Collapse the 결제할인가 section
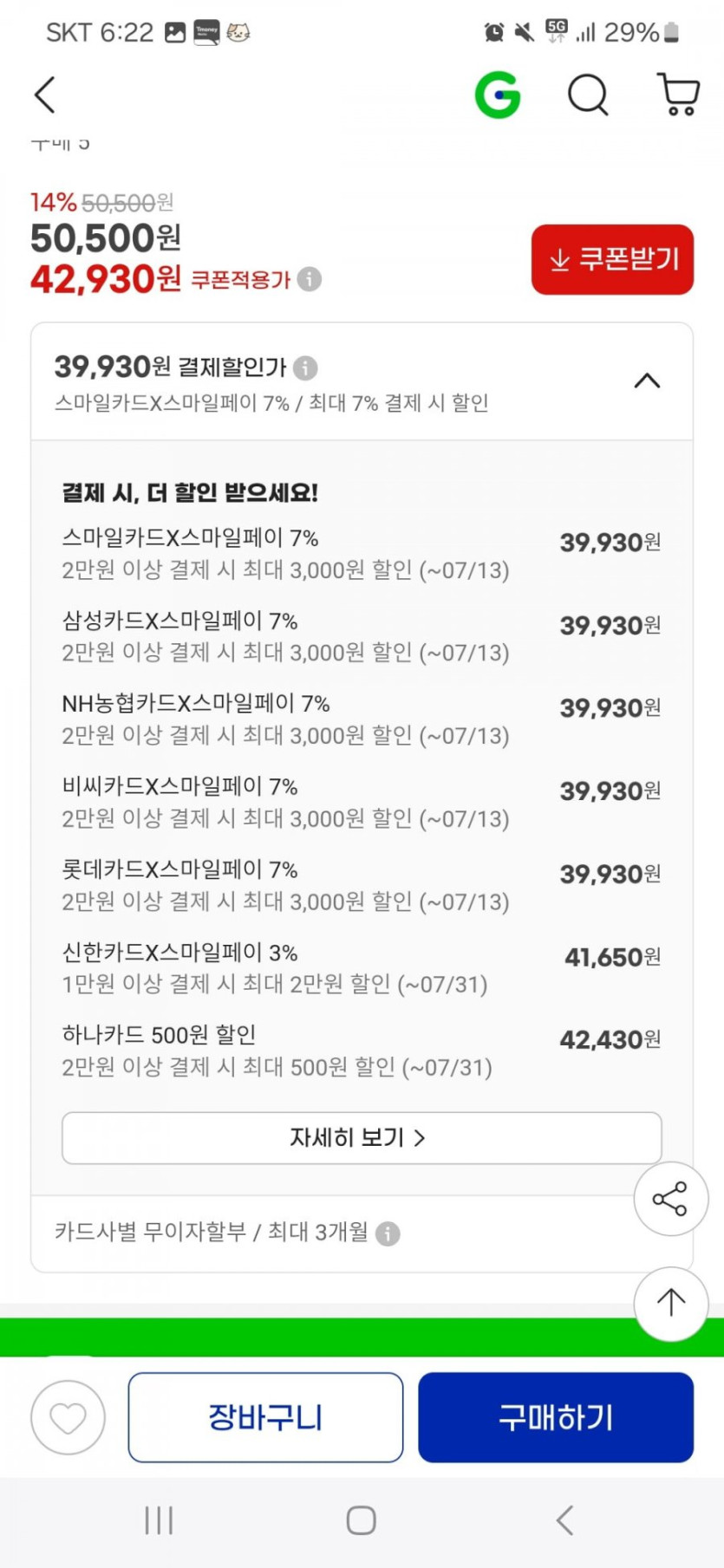The width and height of the screenshot is (724, 1568). (x=647, y=381)
